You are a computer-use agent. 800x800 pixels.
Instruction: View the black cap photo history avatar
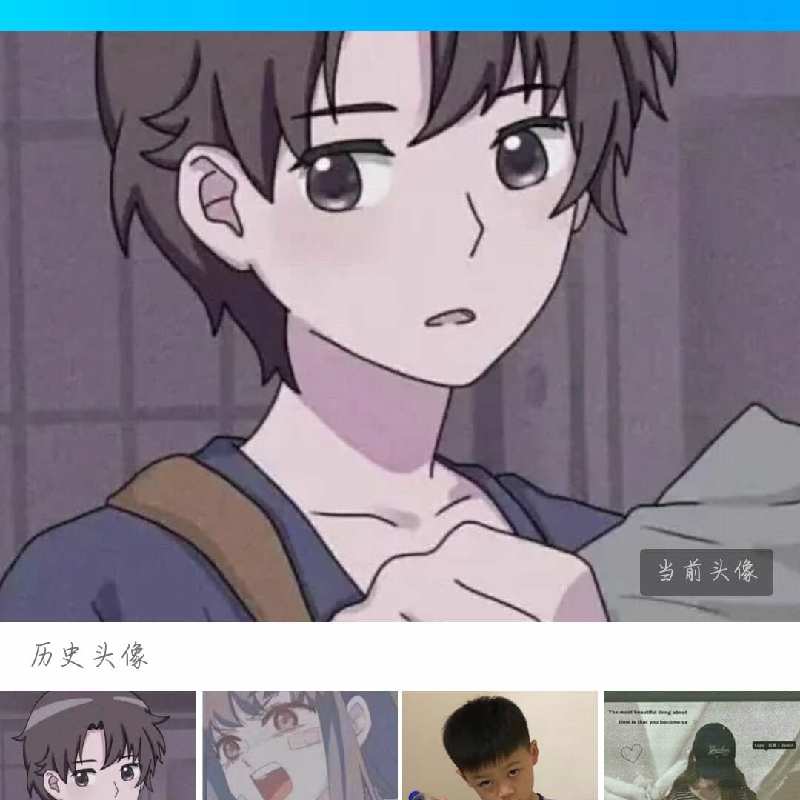click(702, 746)
